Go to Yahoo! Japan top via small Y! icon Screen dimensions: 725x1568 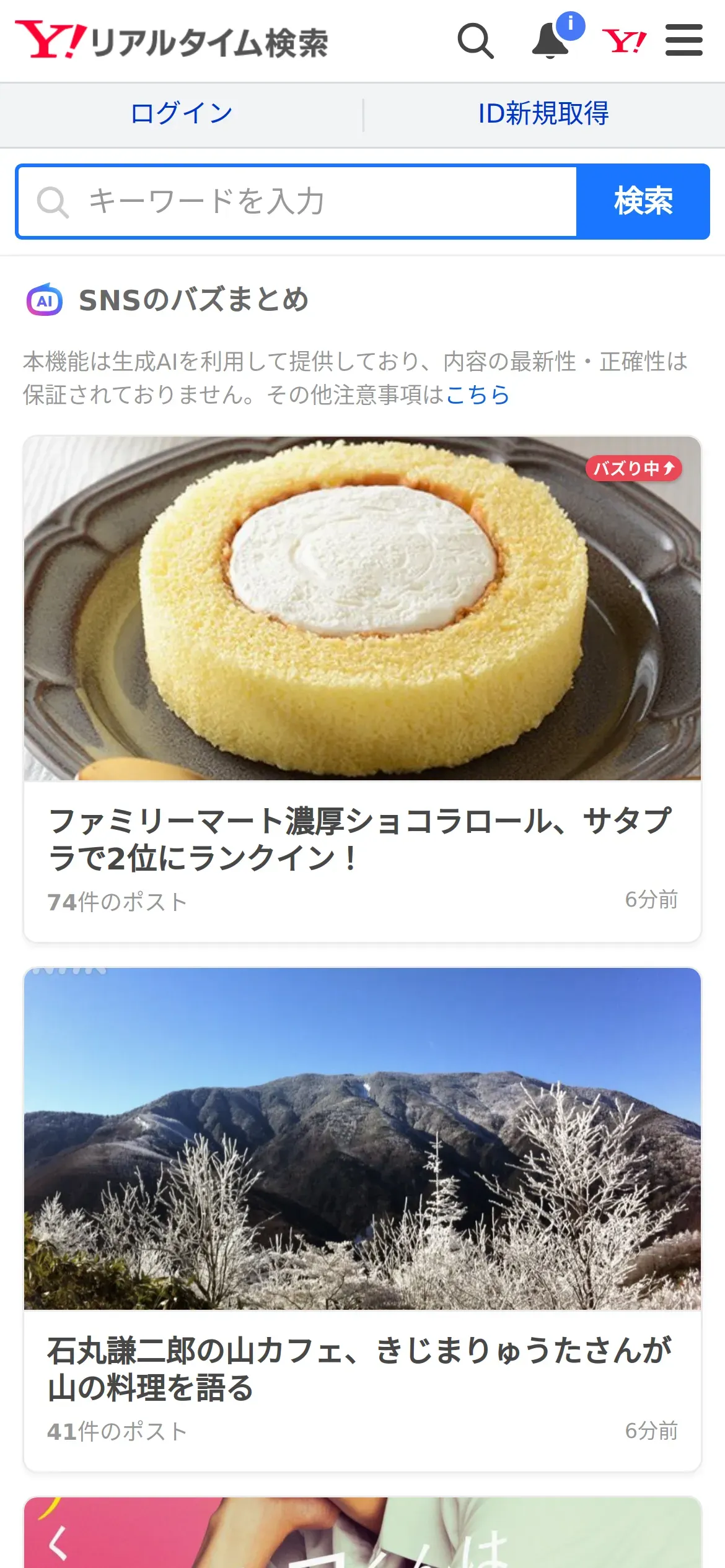click(624, 41)
